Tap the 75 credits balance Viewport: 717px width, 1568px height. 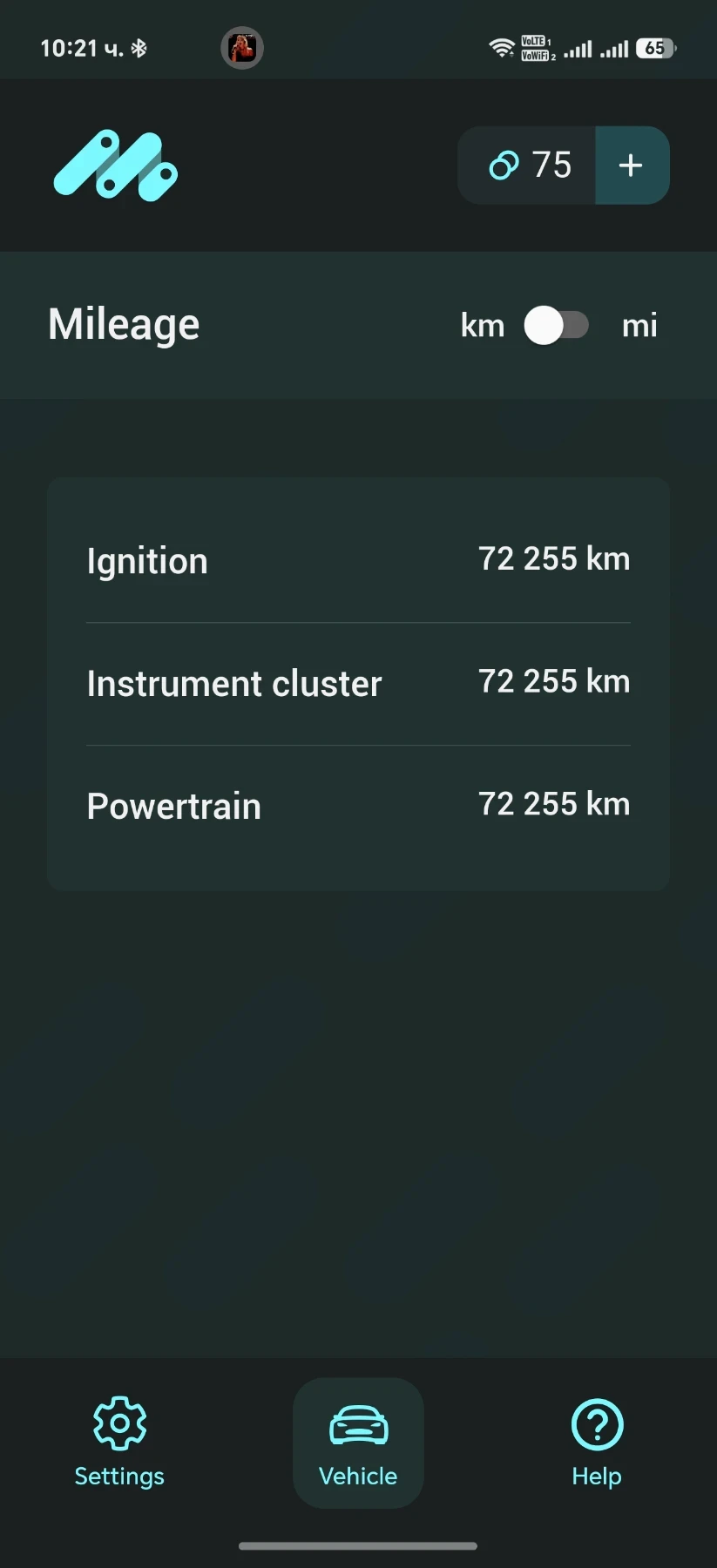coord(527,166)
